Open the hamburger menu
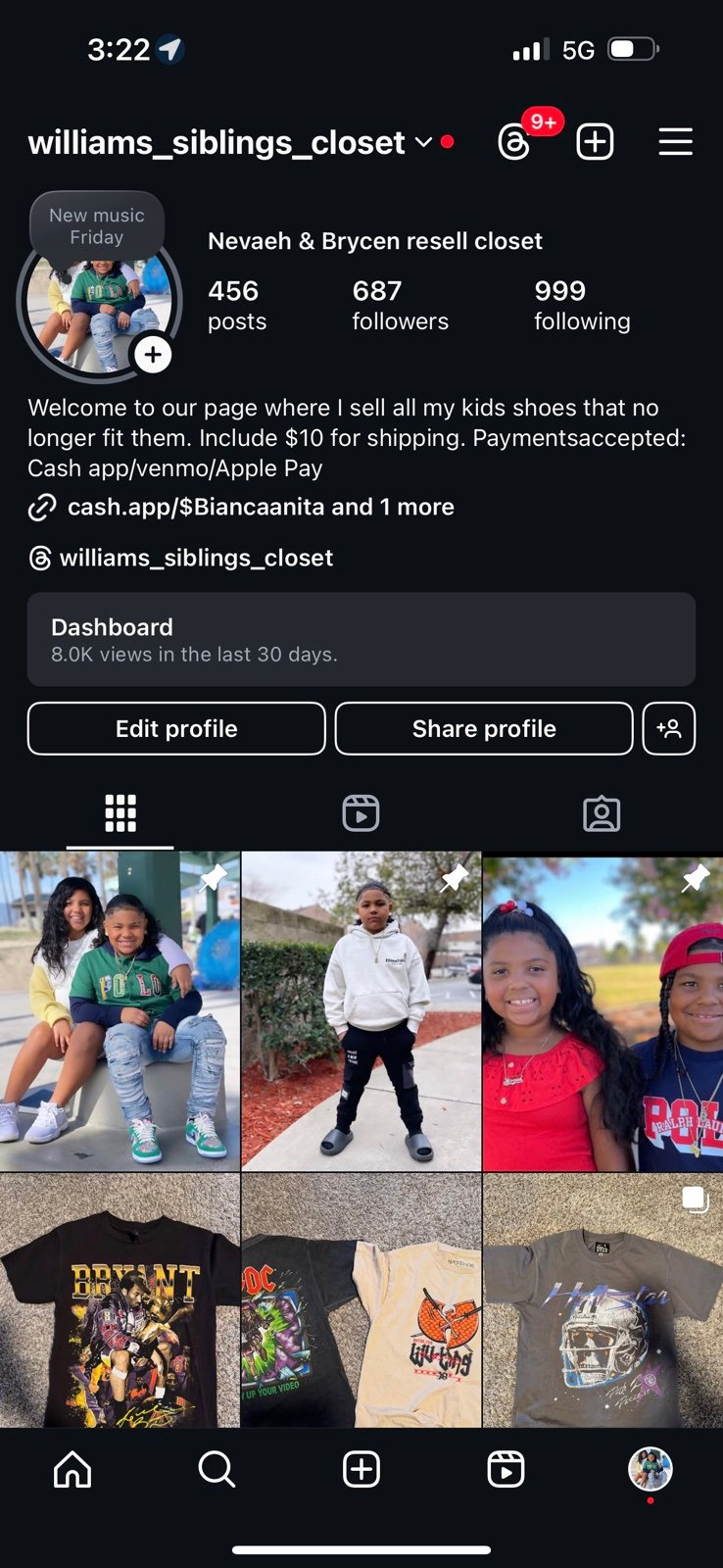This screenshot has width=723, height=1568. click(x=675, y=142)
